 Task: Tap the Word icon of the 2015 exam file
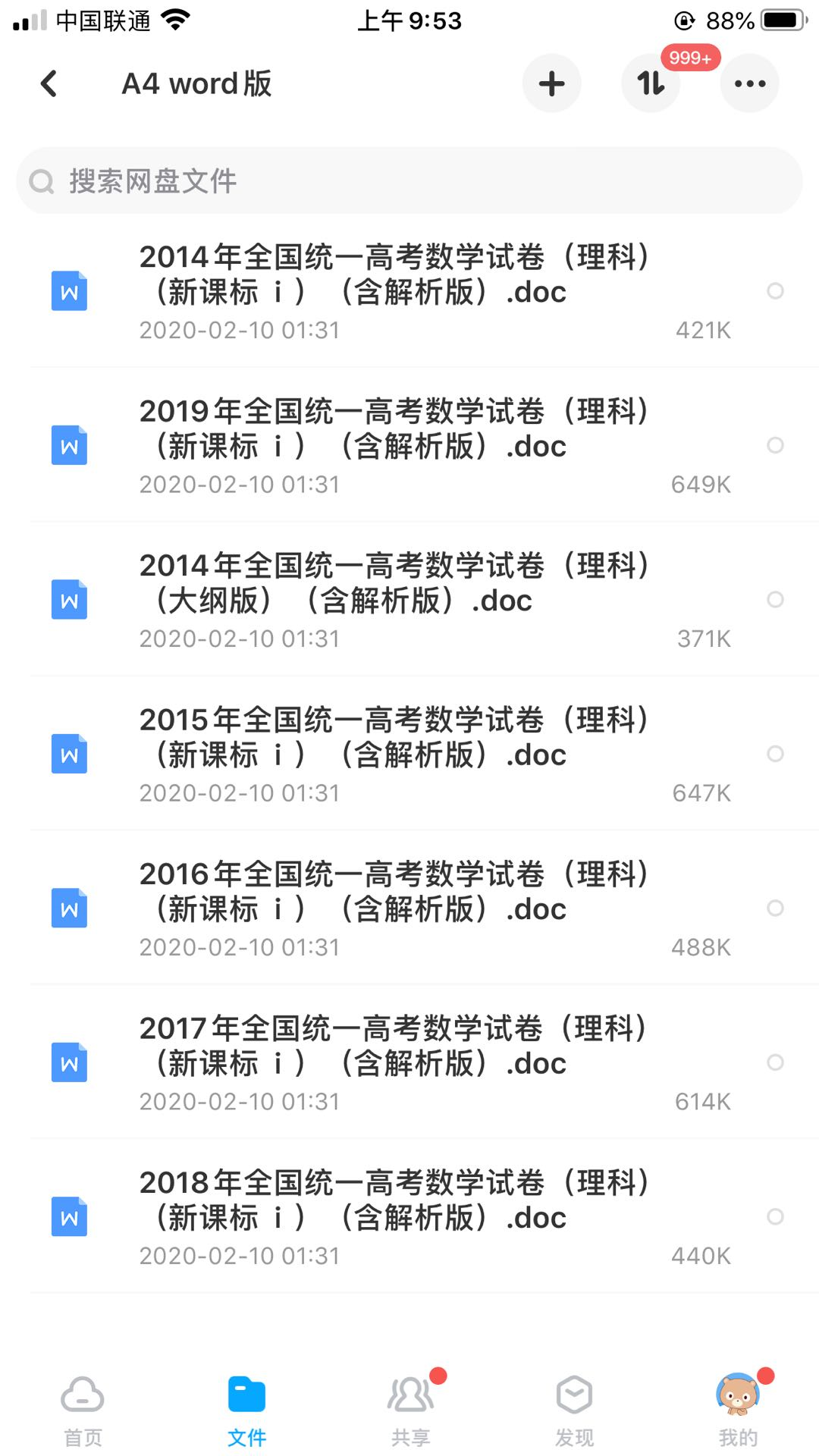[69, 755]
